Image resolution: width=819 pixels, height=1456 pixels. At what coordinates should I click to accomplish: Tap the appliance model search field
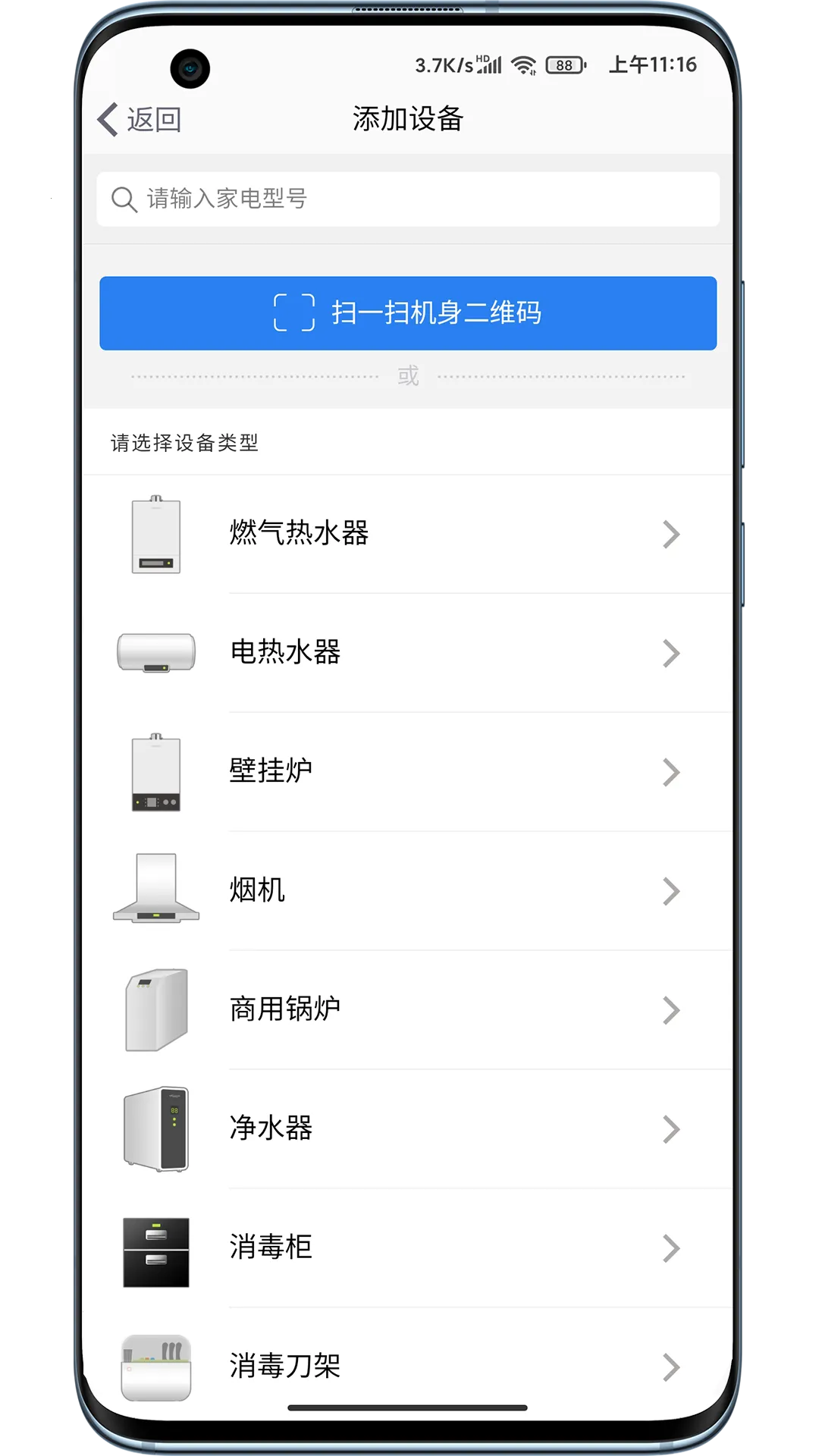(x=409, y=199)
